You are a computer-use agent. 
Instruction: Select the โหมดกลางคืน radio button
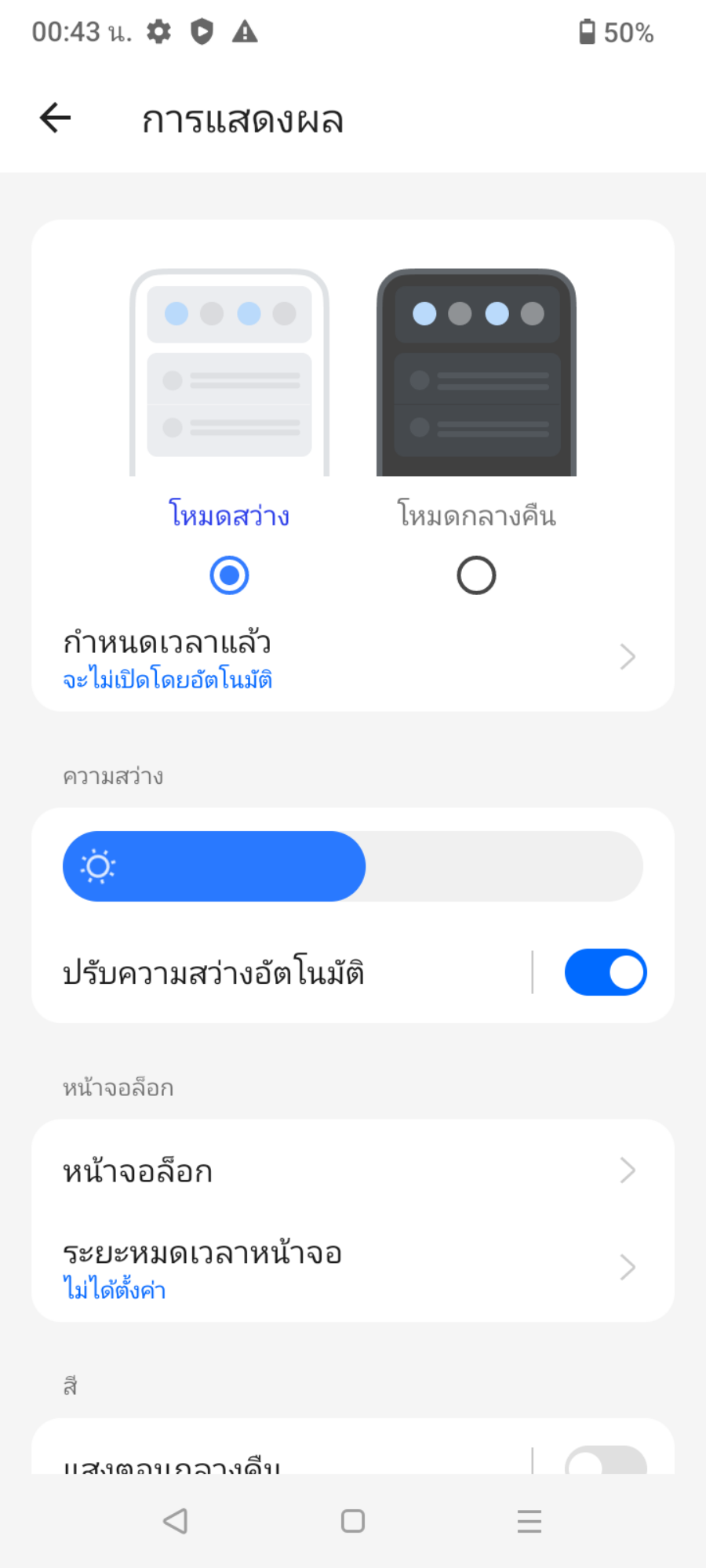(476, 575)
